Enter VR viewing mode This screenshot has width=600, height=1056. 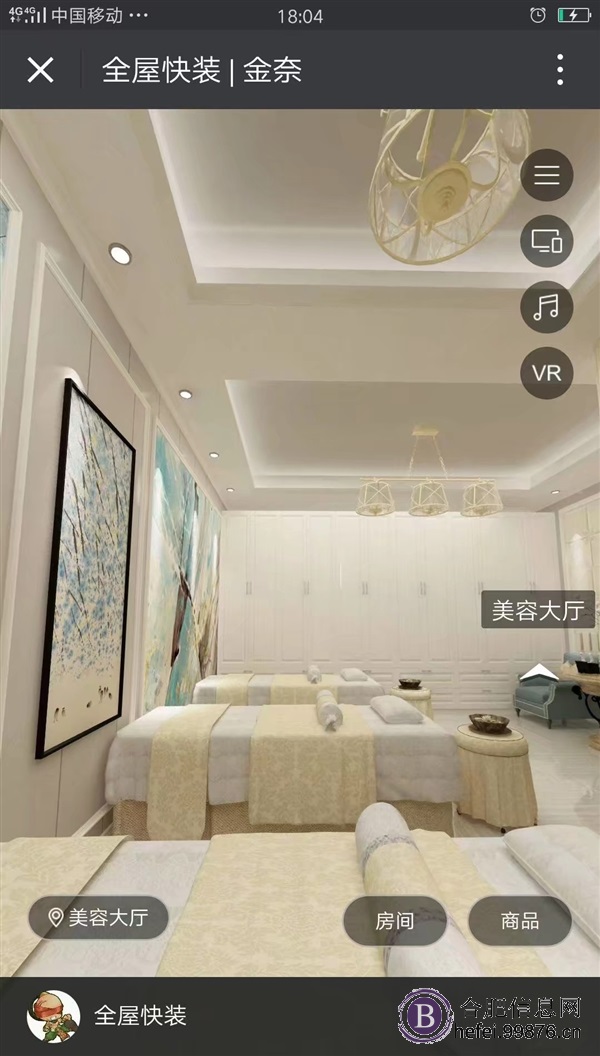click(x=547, y=373)
